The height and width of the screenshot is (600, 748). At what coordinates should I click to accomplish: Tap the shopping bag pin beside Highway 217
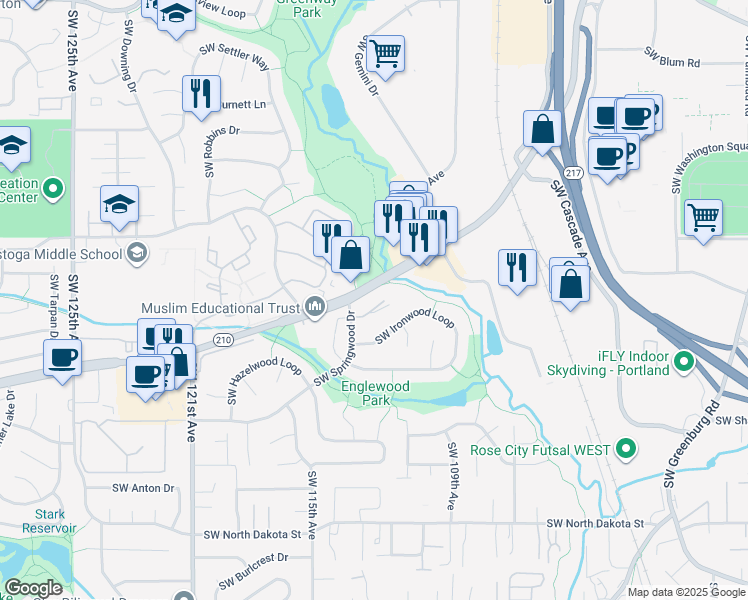[x=542, y=129]
